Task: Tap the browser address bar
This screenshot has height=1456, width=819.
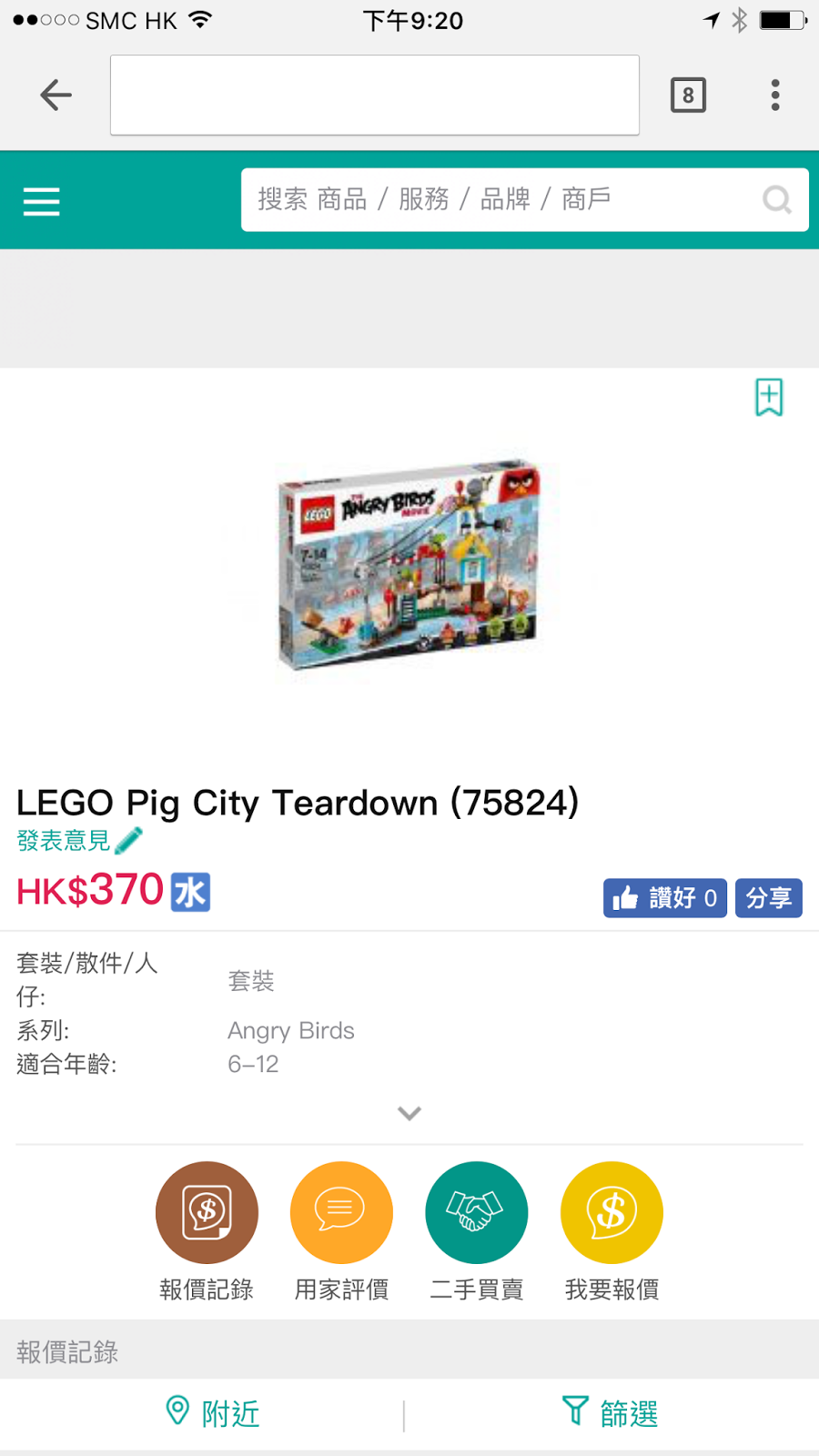Action: coord(374,95)
